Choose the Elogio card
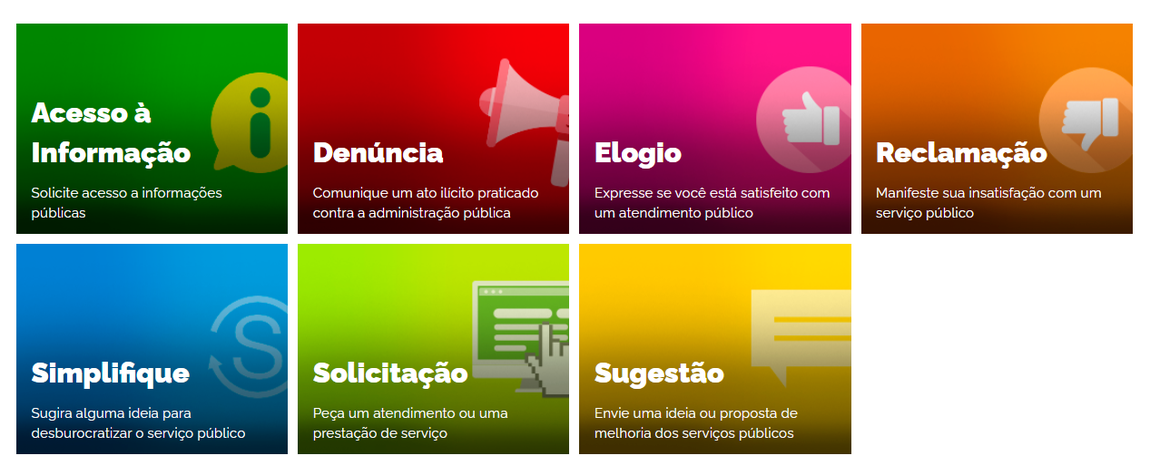 (715, 129)
